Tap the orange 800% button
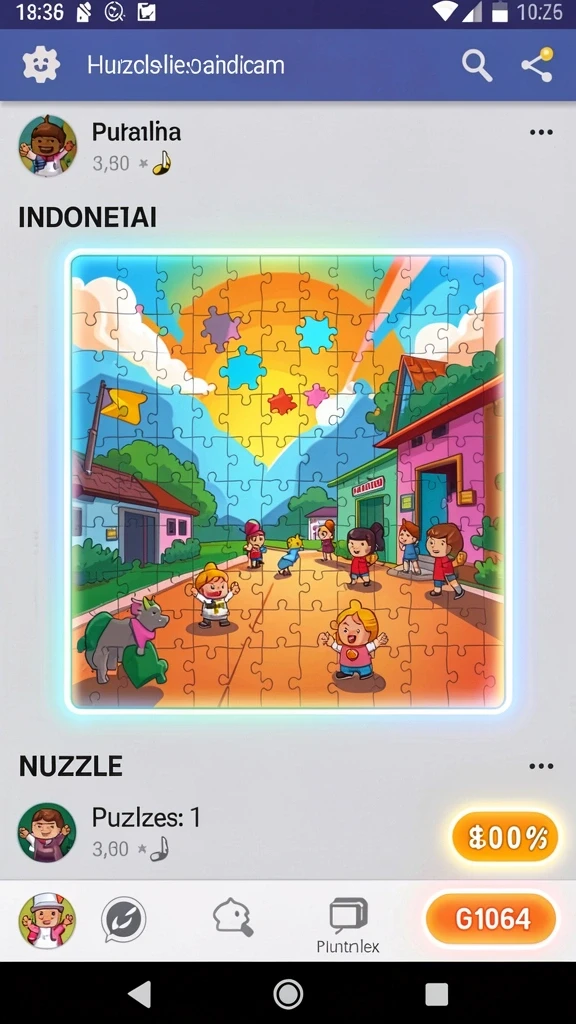The height and width of the screenshot is (1024, 576). tap(505, 837)
